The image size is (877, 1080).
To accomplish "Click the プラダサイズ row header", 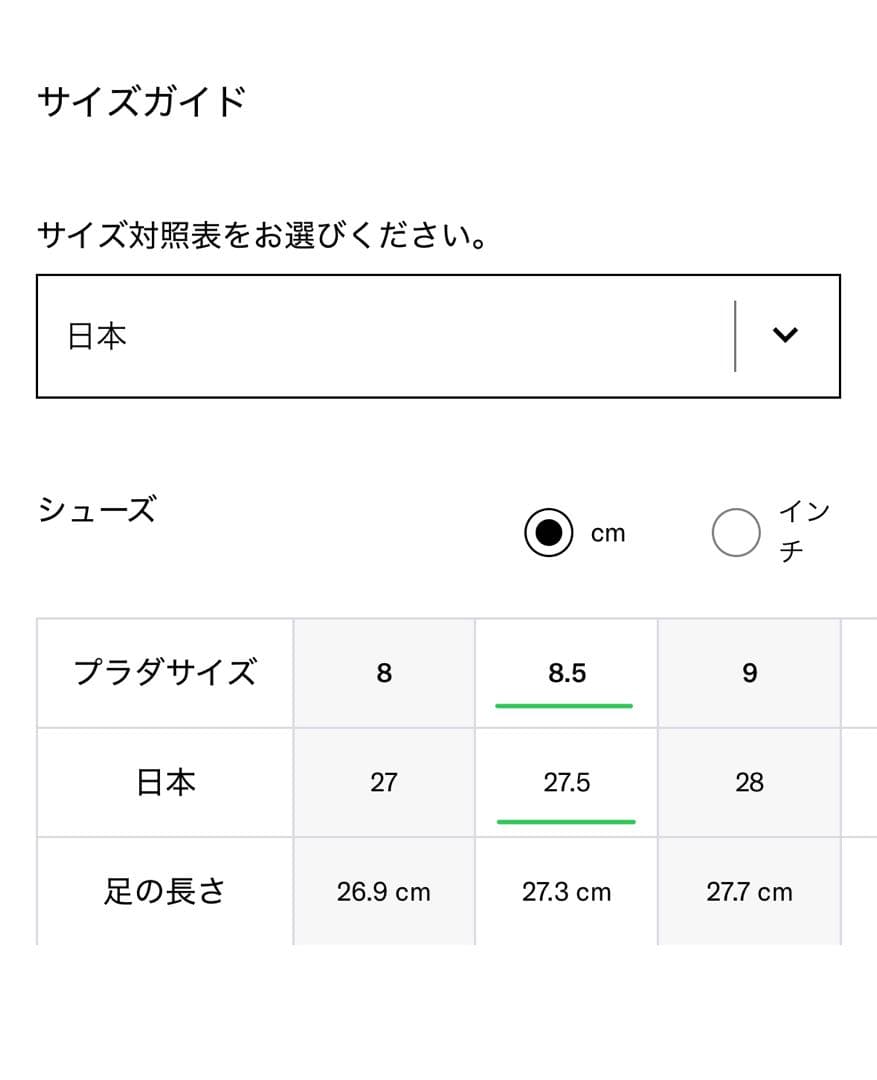I will pos(164,672).
